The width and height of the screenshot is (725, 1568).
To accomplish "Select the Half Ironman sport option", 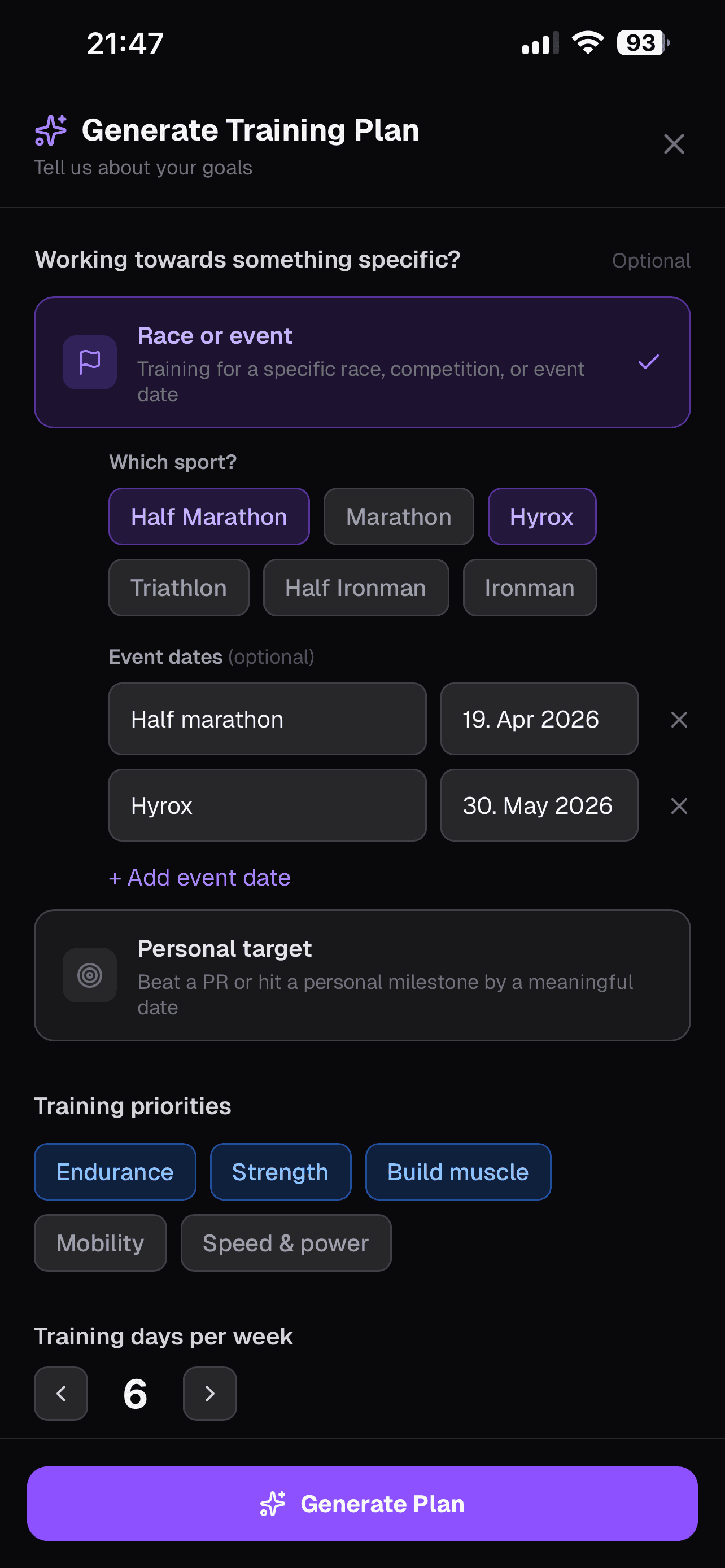I will (x=356, y=588).
